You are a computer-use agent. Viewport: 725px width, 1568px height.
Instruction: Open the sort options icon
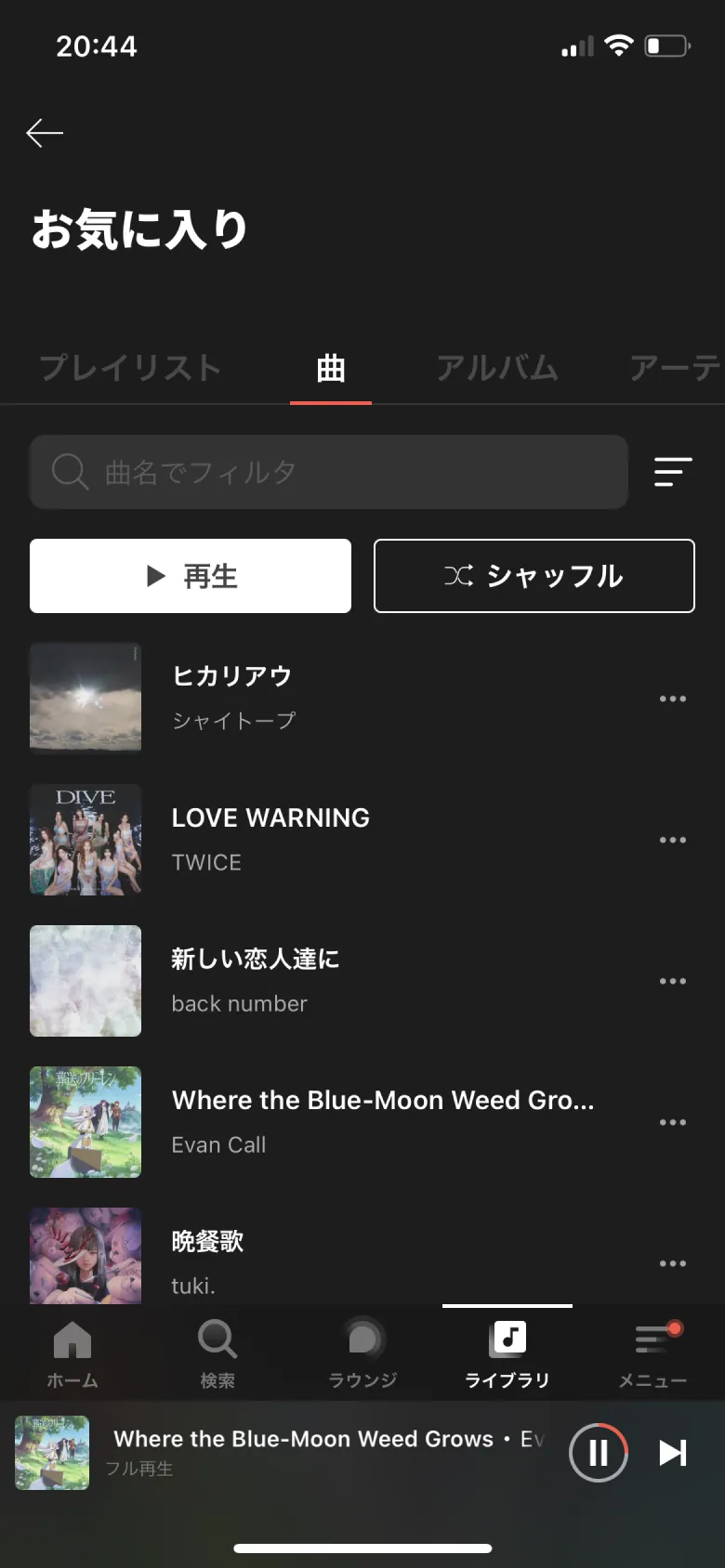pyautogui.click(x=671, y=472)
